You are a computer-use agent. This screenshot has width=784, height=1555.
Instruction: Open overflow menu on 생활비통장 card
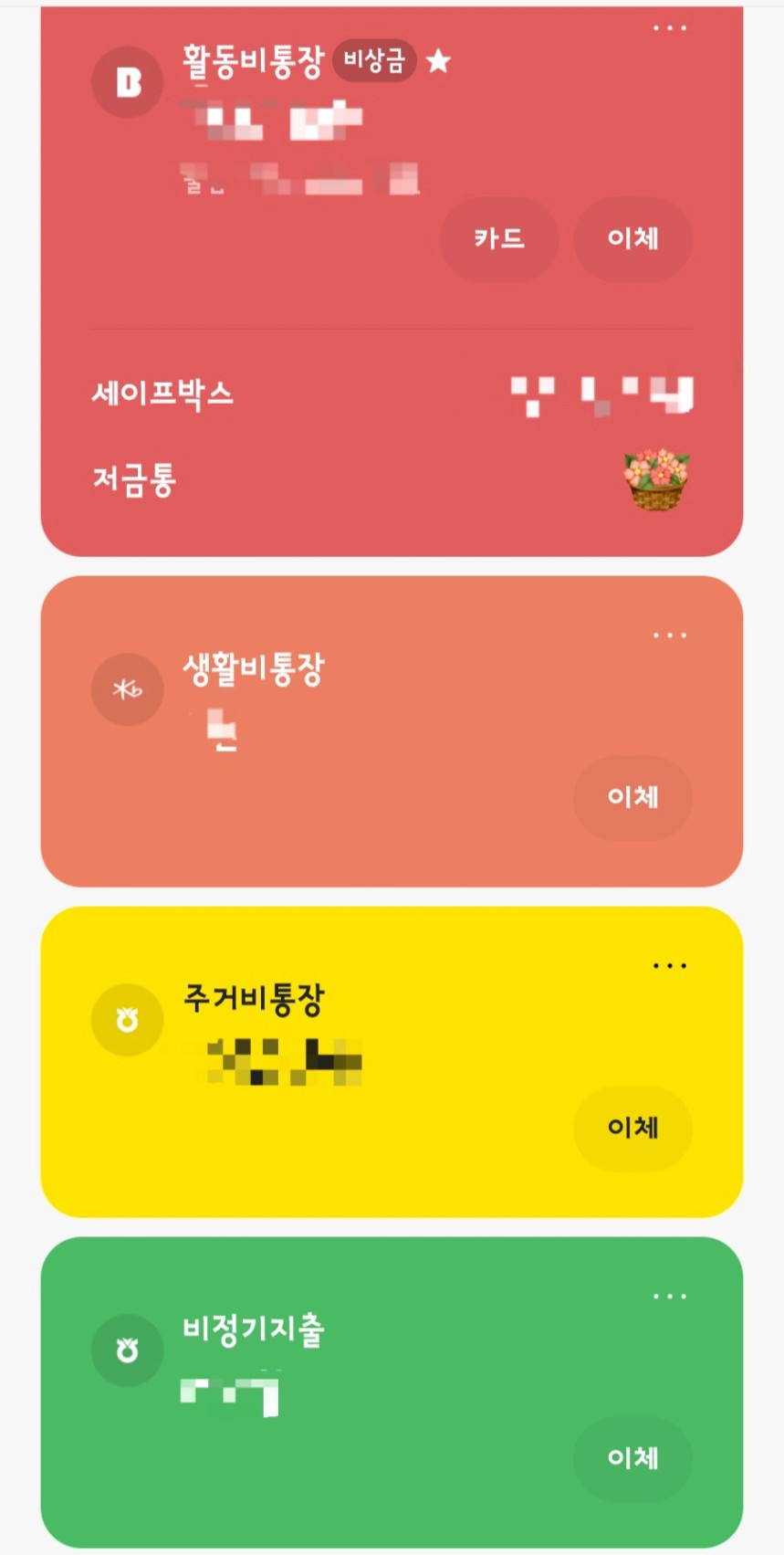tap(669, 635)
